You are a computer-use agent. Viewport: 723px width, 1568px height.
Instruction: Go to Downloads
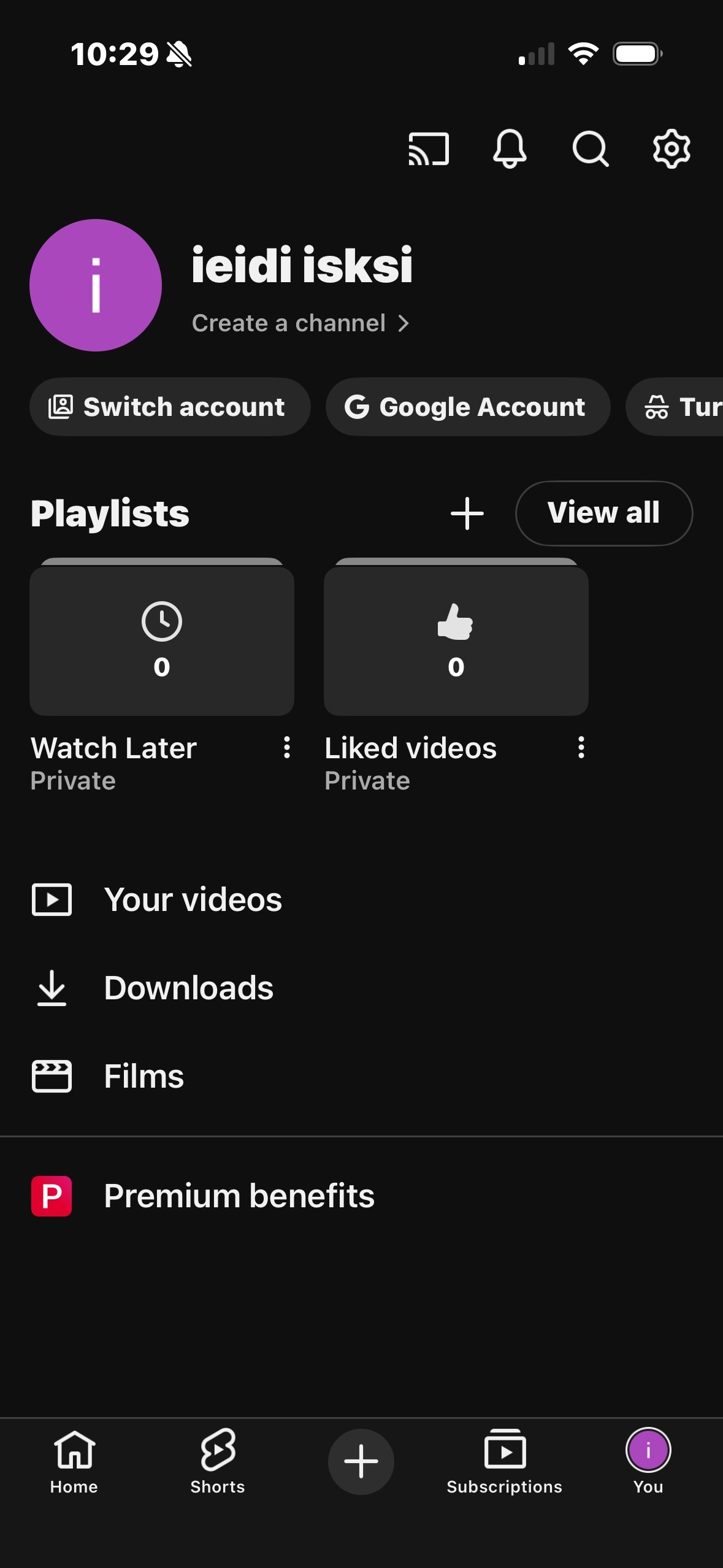188,988
